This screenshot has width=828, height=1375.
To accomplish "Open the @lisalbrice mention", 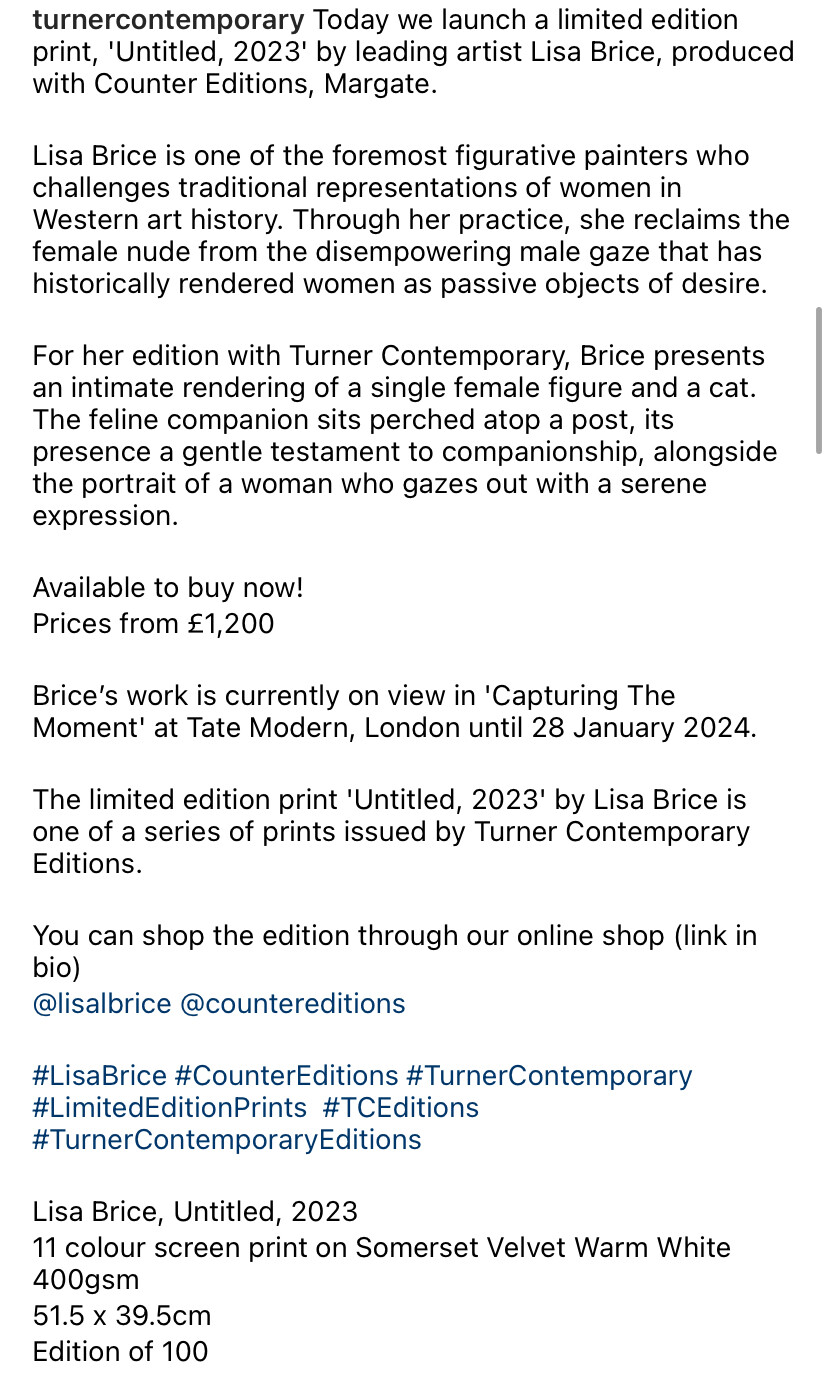I will point(102,1004).
